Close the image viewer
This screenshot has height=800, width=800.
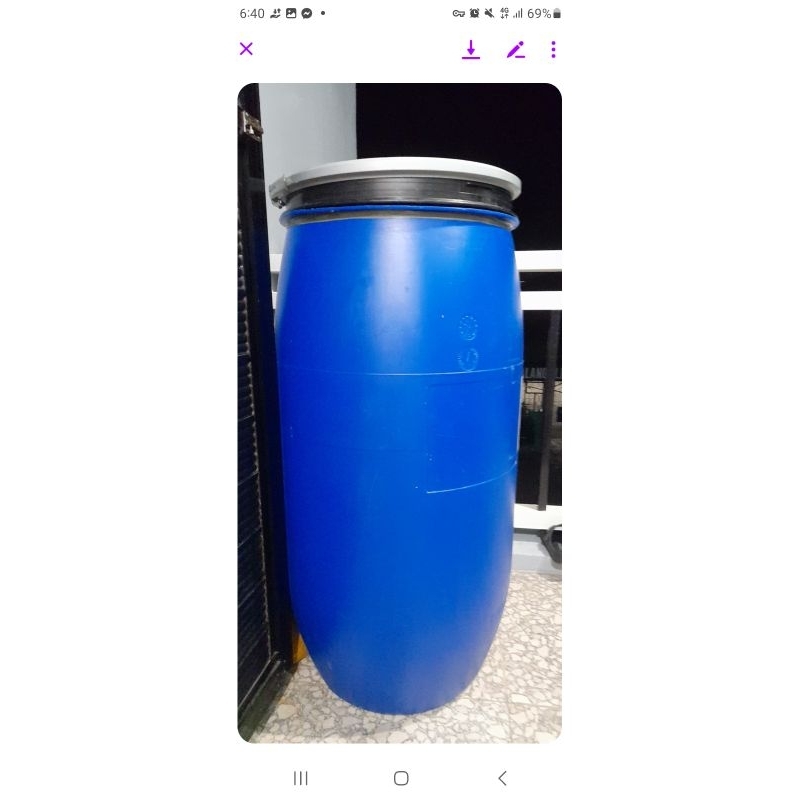(x=246, y=49)
